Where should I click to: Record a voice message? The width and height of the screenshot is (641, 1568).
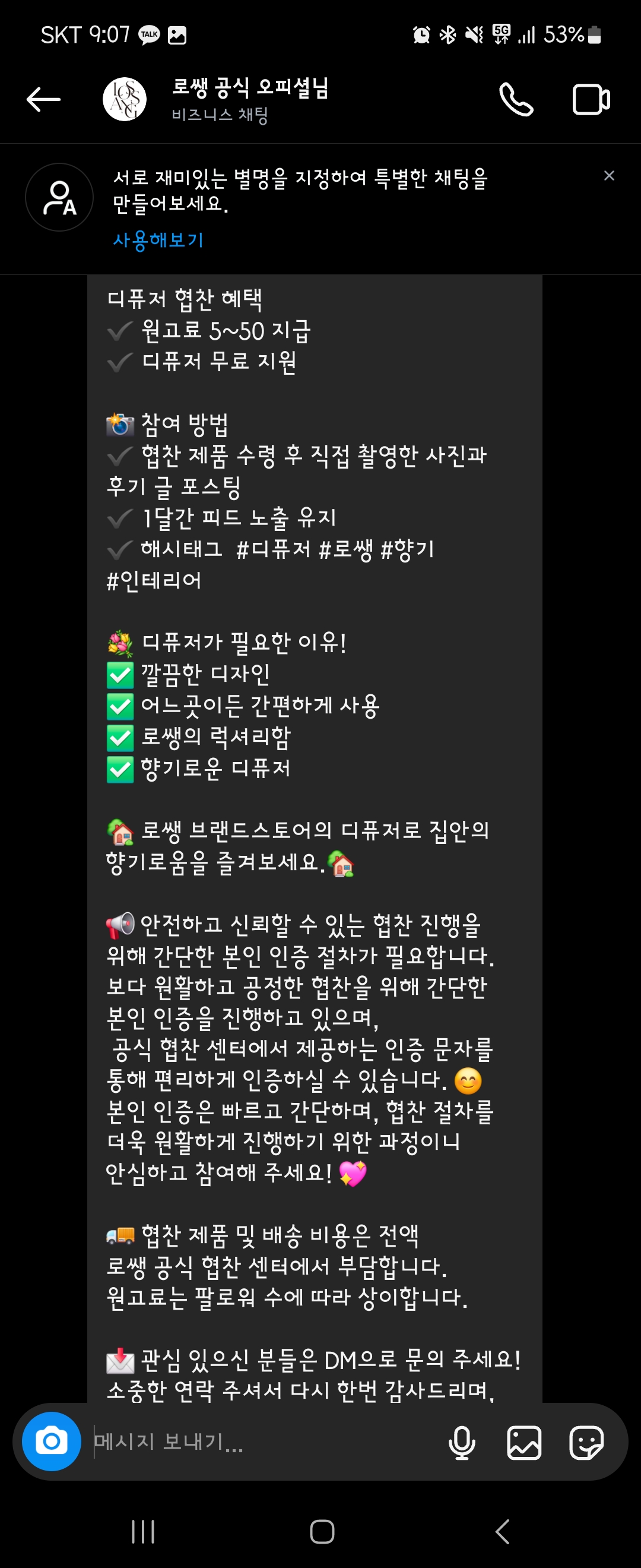[x=462, y=1442]
